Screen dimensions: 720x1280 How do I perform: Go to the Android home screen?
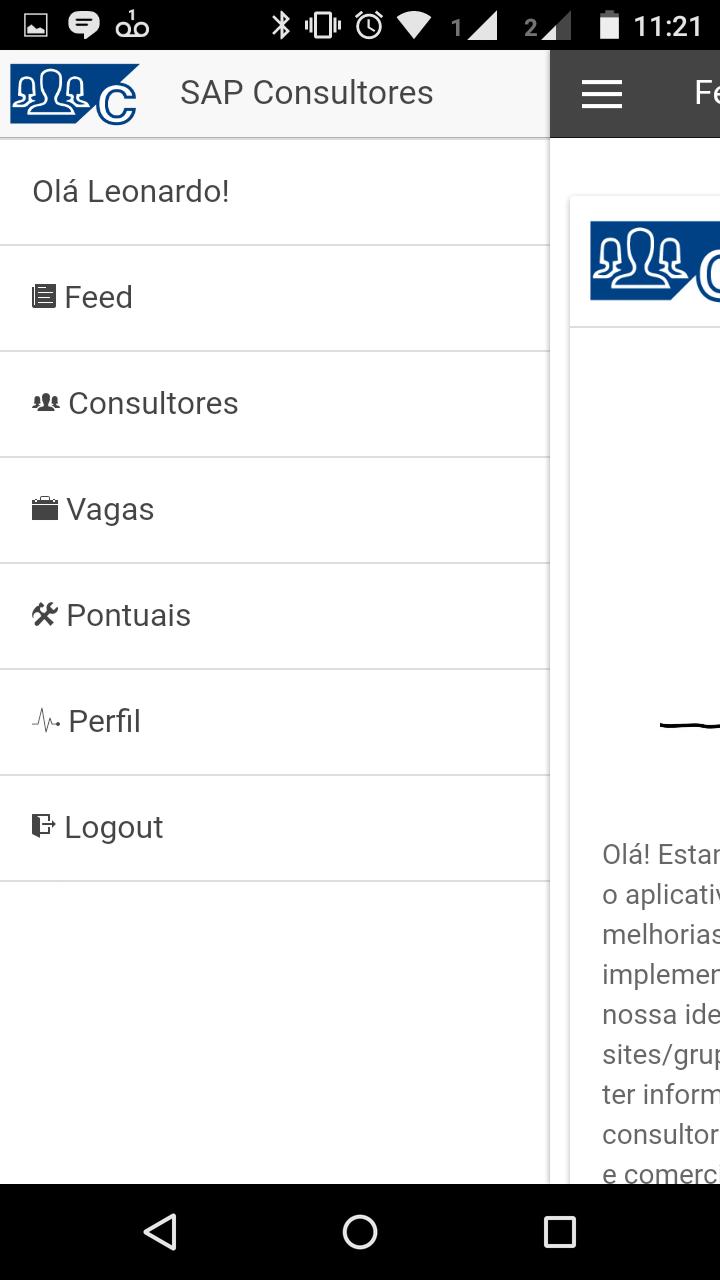pyautogui.click(x=360, y=1232)
